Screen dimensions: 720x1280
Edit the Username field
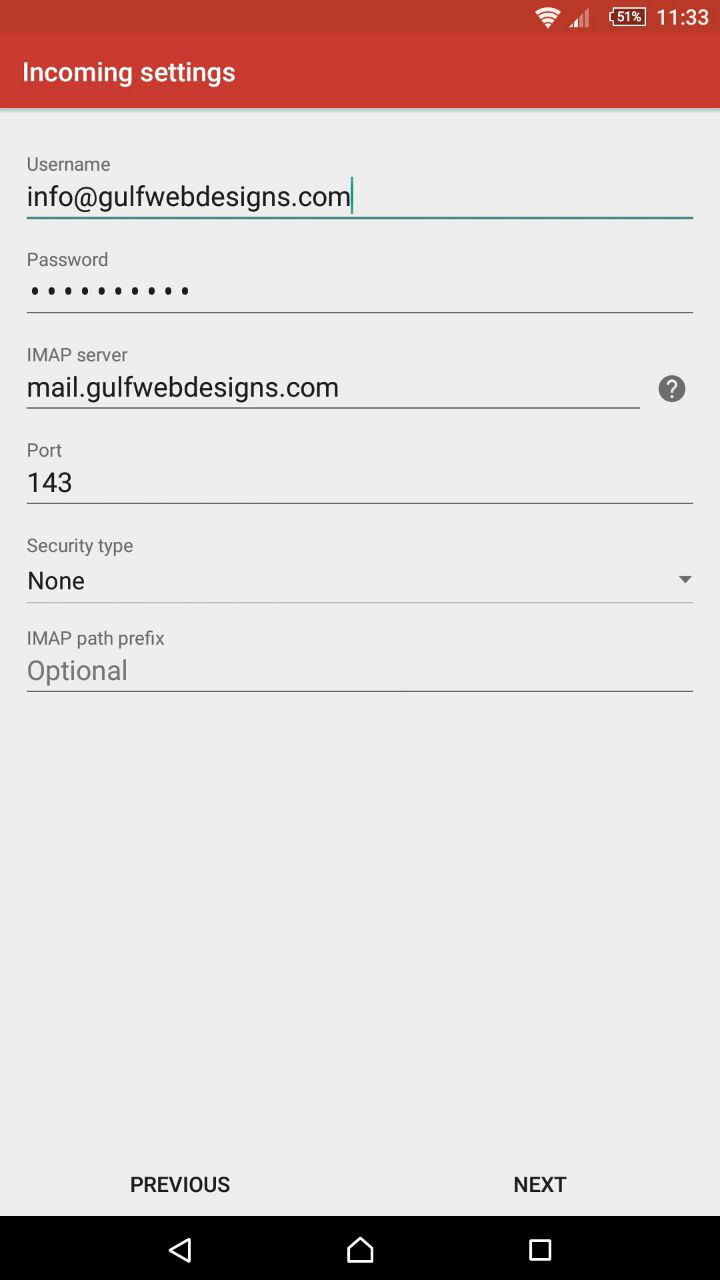click(x=360, y=196)
